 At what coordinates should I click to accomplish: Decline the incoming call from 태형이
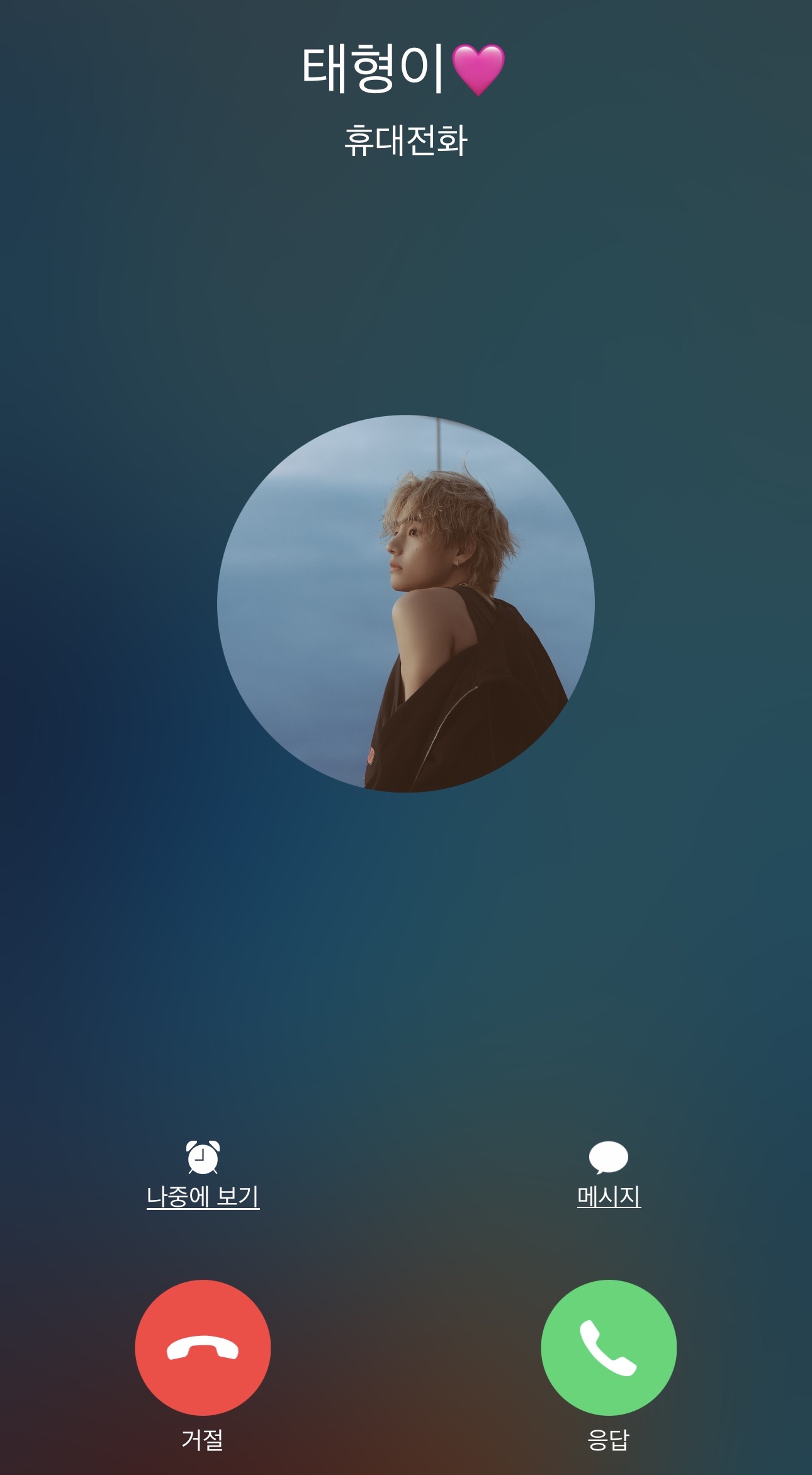pos(203,1347)
